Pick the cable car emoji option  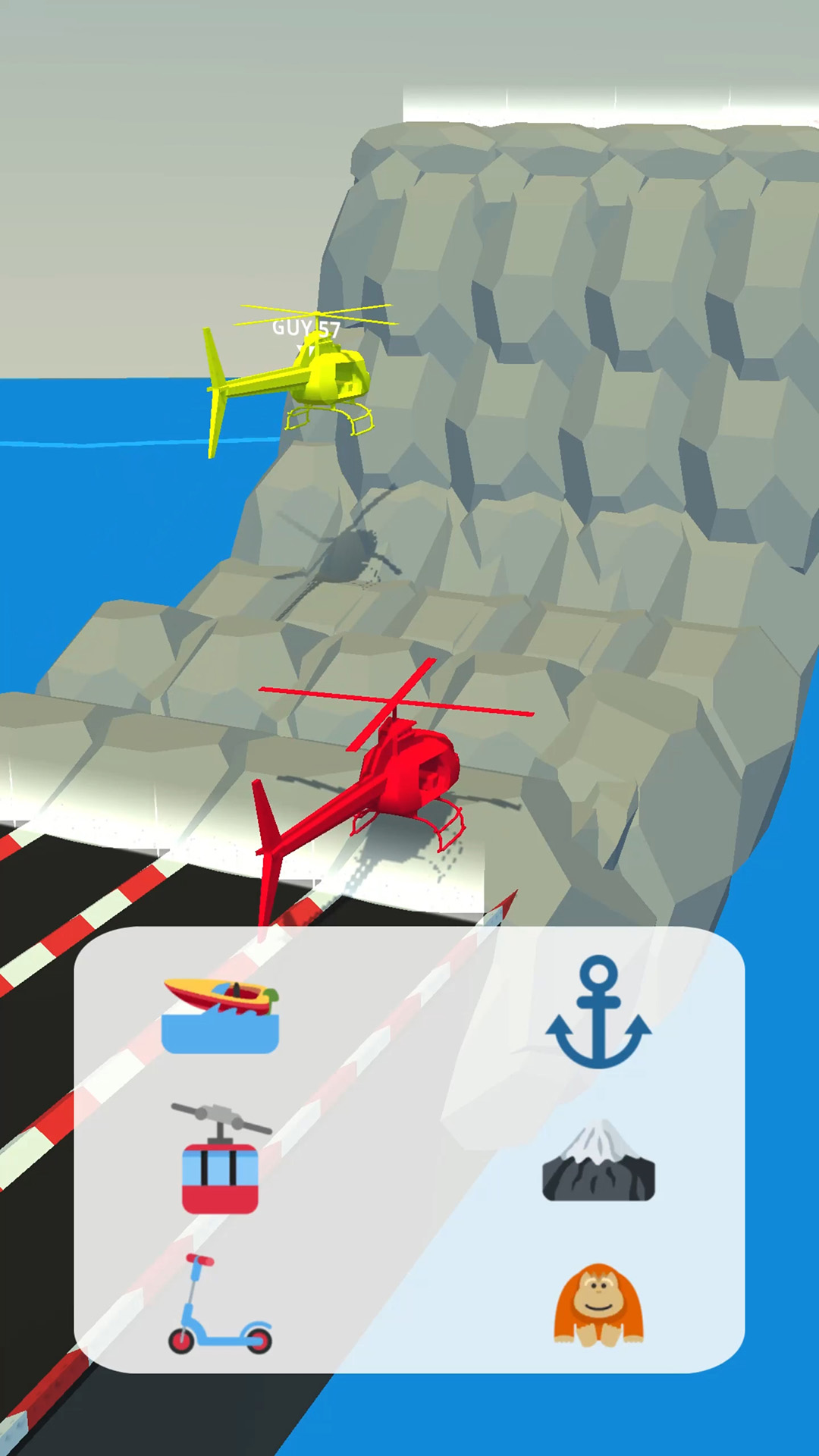point(220,1159)
